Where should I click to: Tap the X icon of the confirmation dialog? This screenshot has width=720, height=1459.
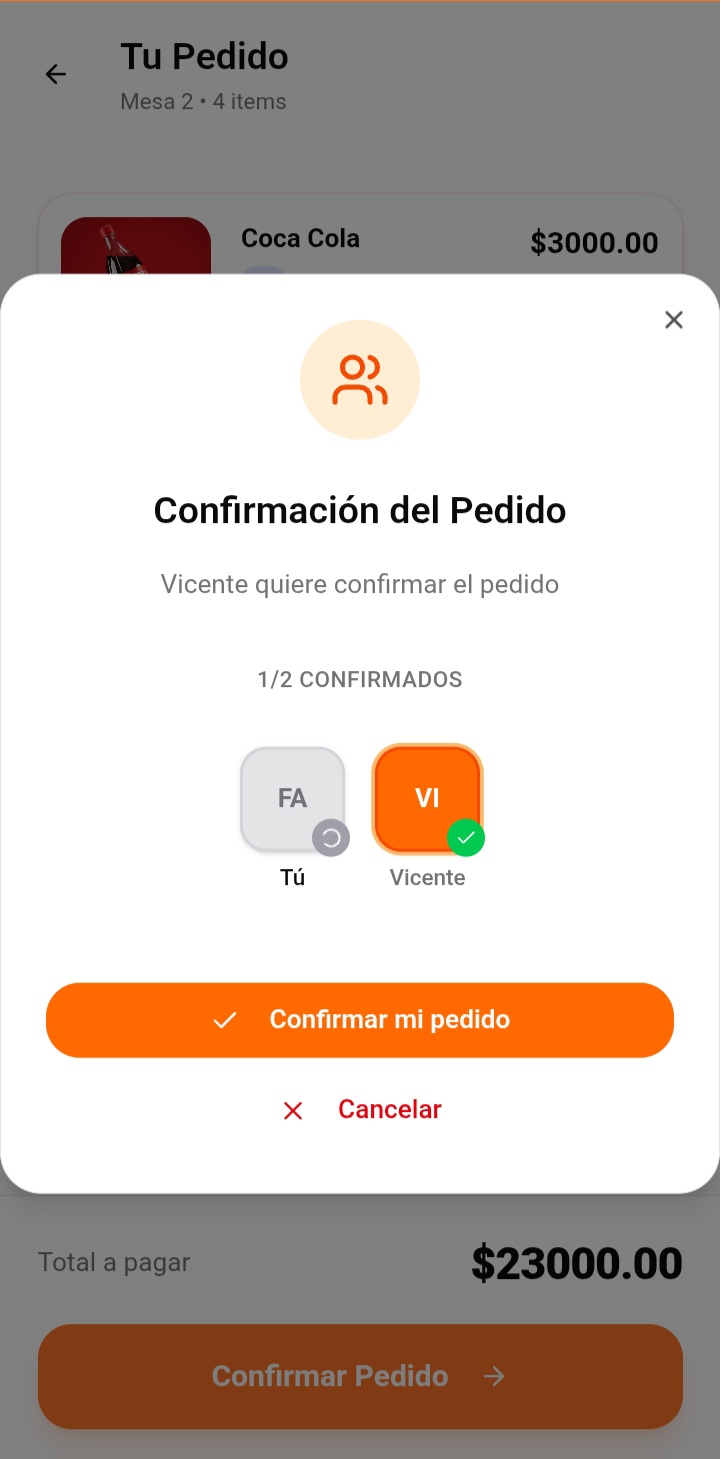pos(673,319)
